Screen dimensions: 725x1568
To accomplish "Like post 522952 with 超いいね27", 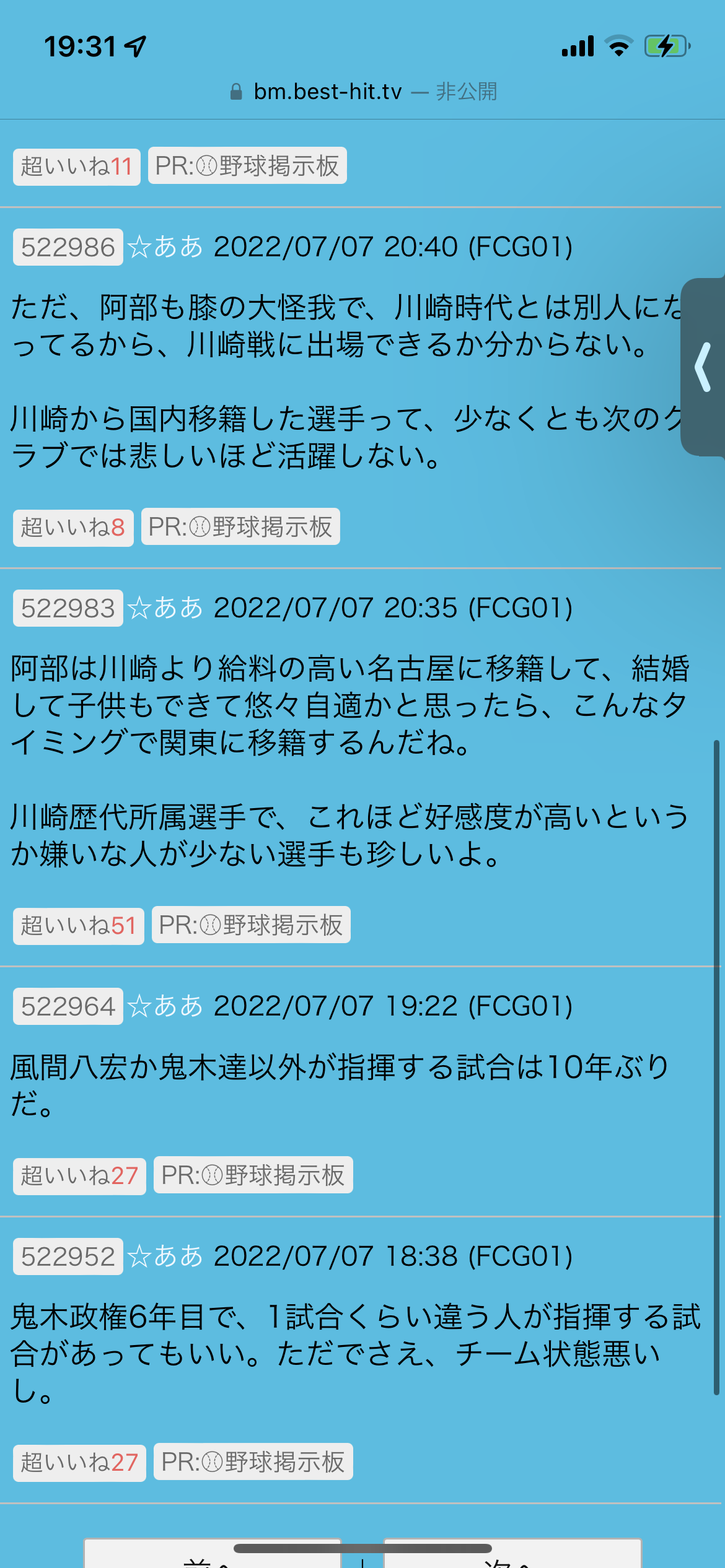I will [79, 1463].
